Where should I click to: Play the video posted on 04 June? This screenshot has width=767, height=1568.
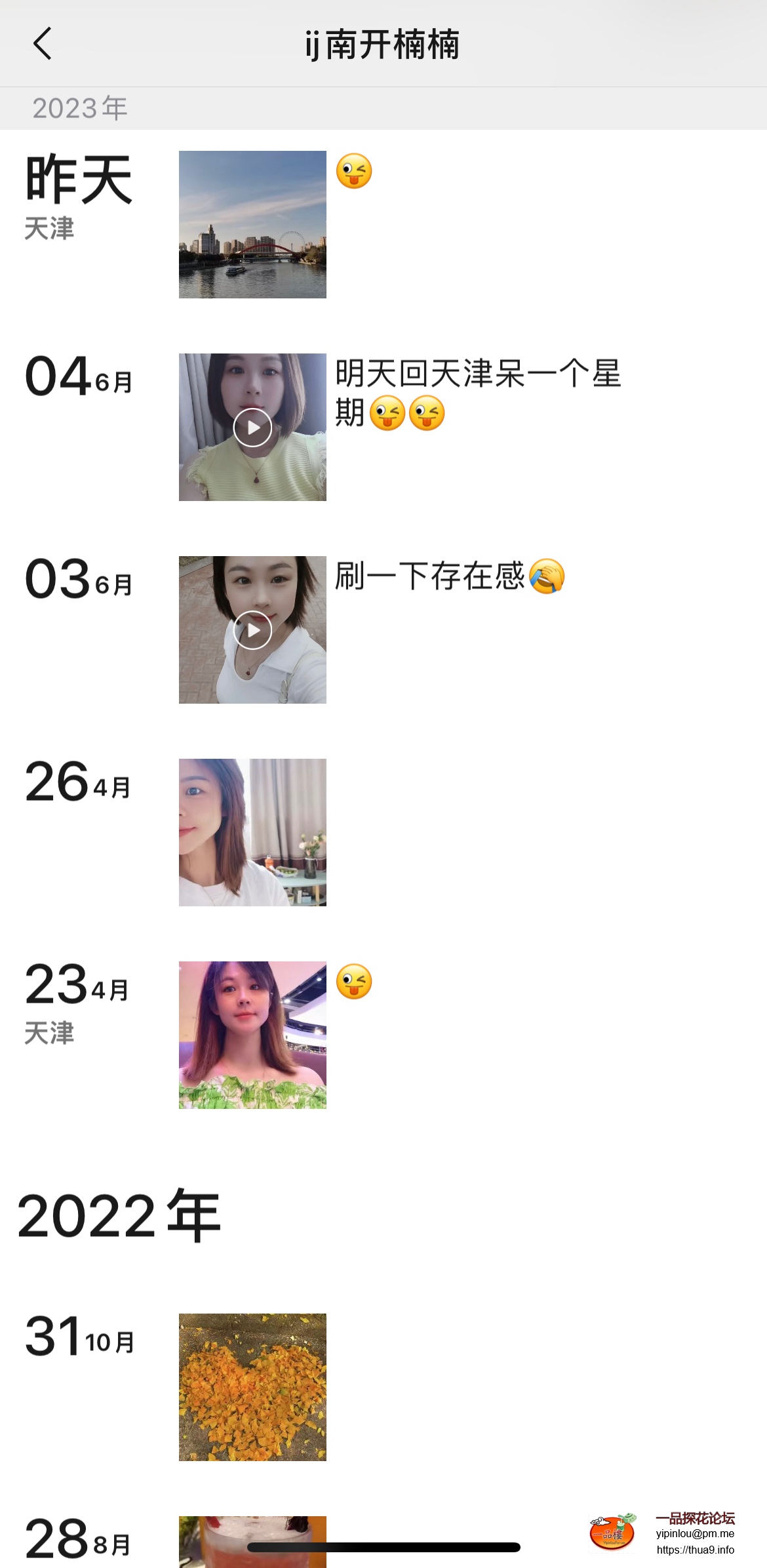252,428
